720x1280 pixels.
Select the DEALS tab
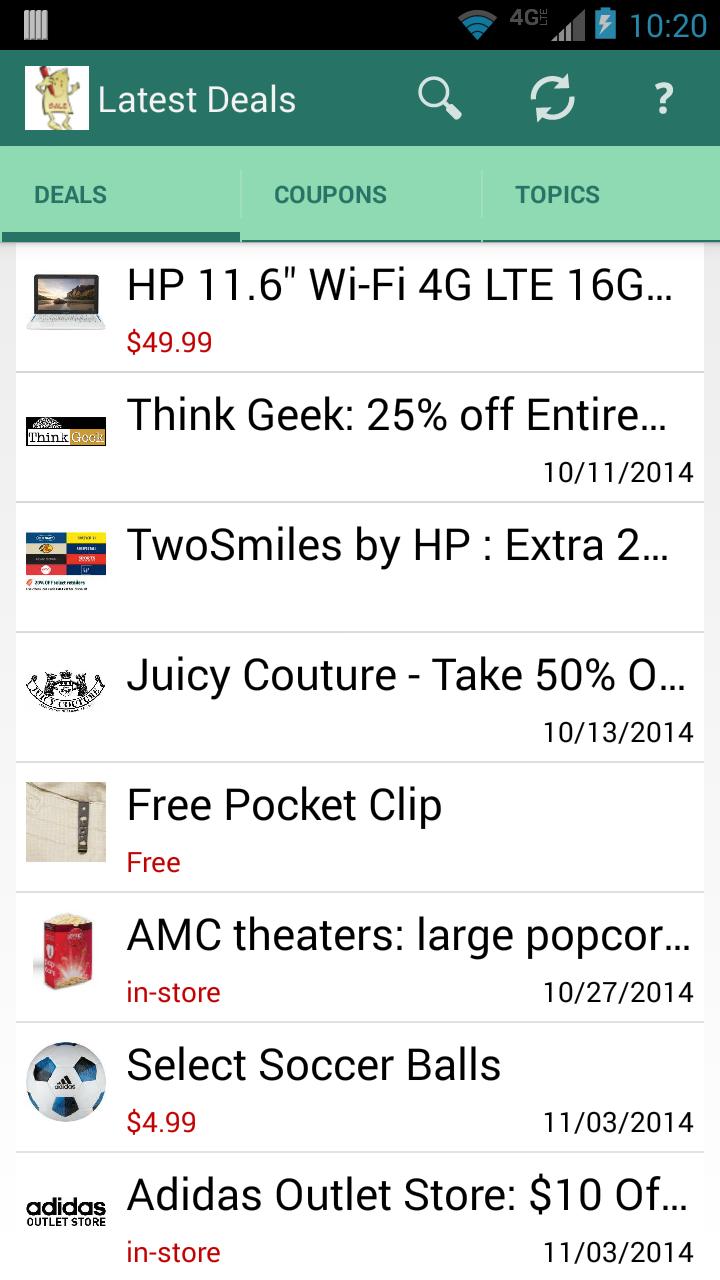pos(69,194)
